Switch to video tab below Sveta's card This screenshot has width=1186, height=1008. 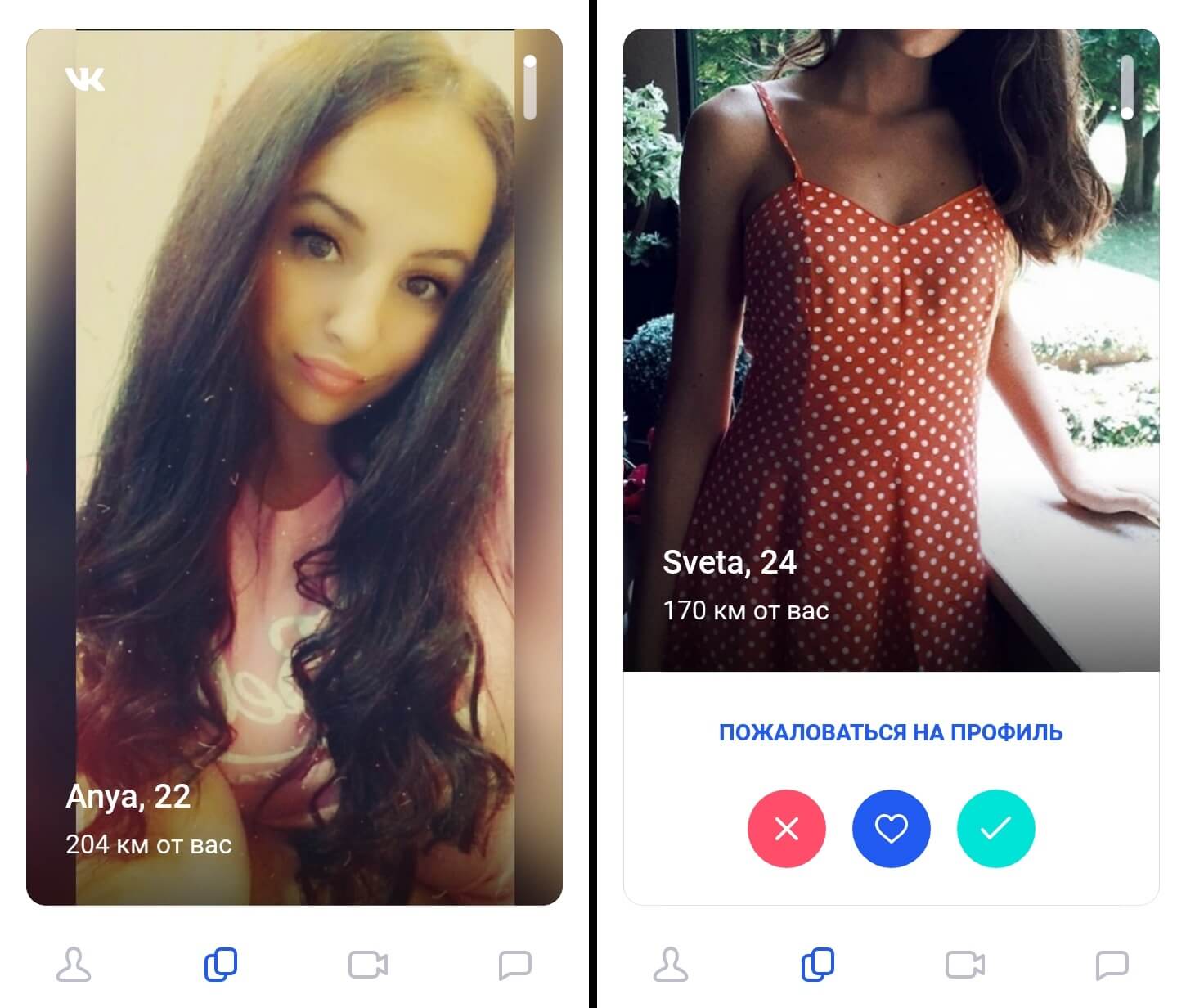(965, 965)
